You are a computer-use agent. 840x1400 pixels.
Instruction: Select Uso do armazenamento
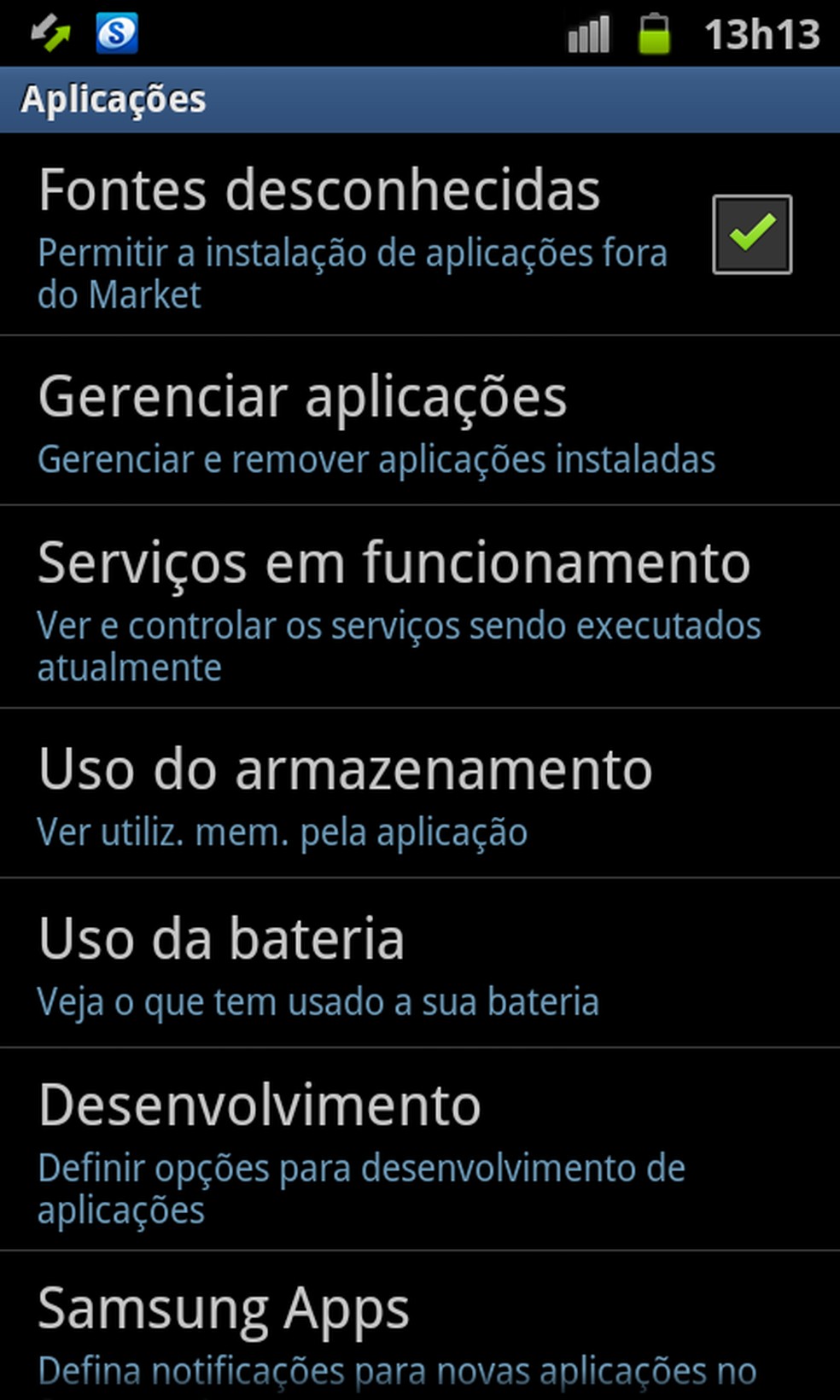(x=345, y=794)
